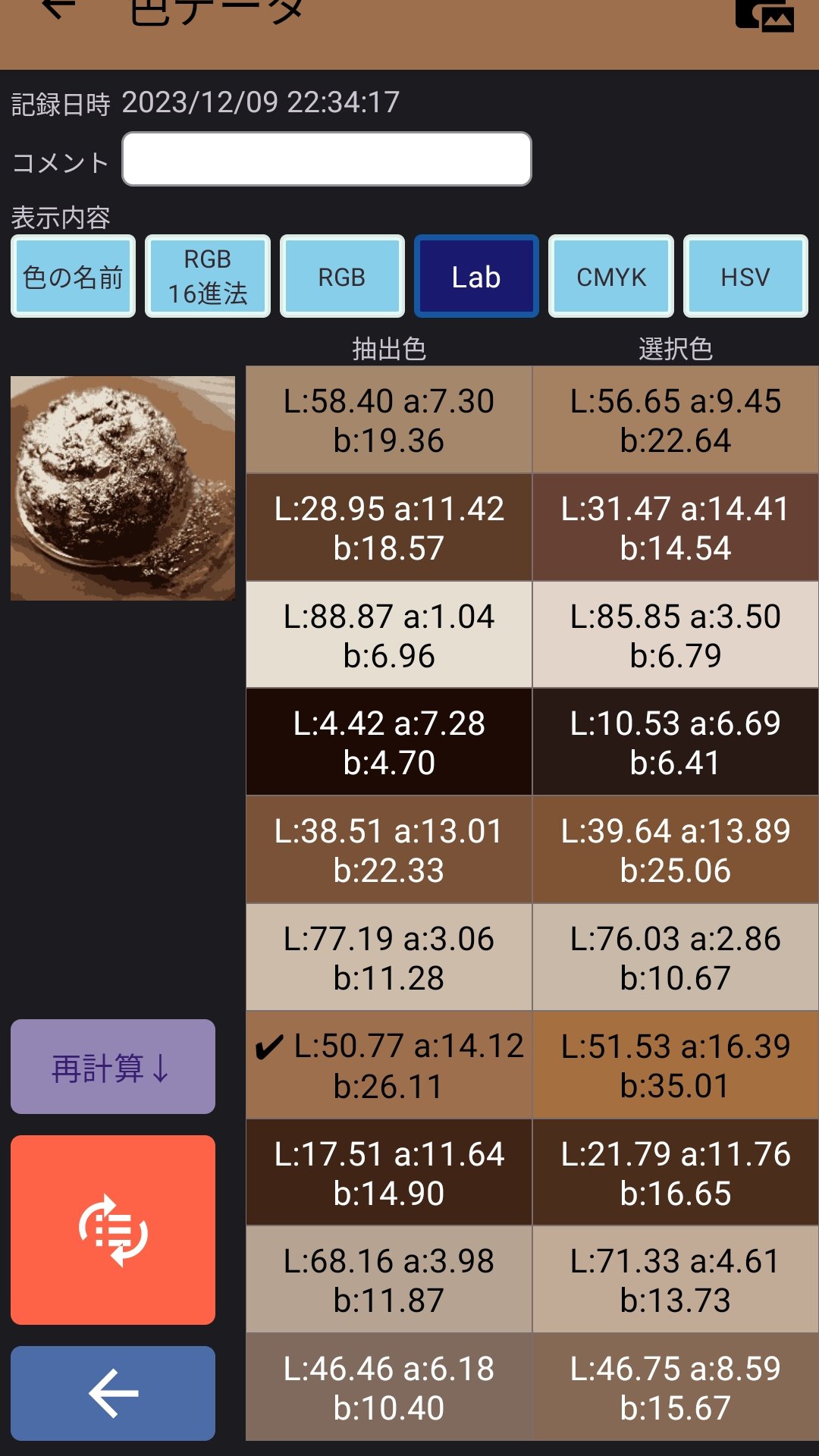Select the RGB 16進法 display option
The width and height of the screenshot is (819, 1456).
click(208, 277)
